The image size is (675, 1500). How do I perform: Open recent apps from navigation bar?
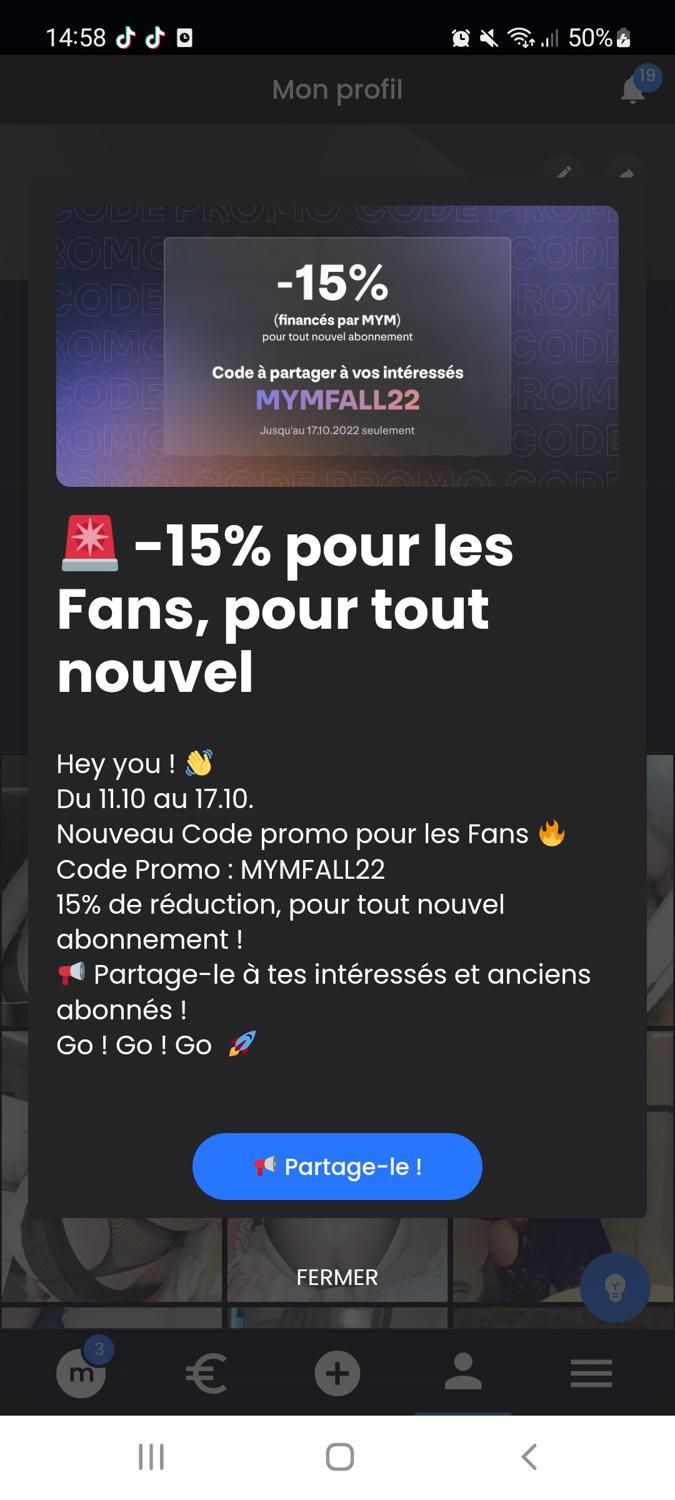tap(151, 1457)
